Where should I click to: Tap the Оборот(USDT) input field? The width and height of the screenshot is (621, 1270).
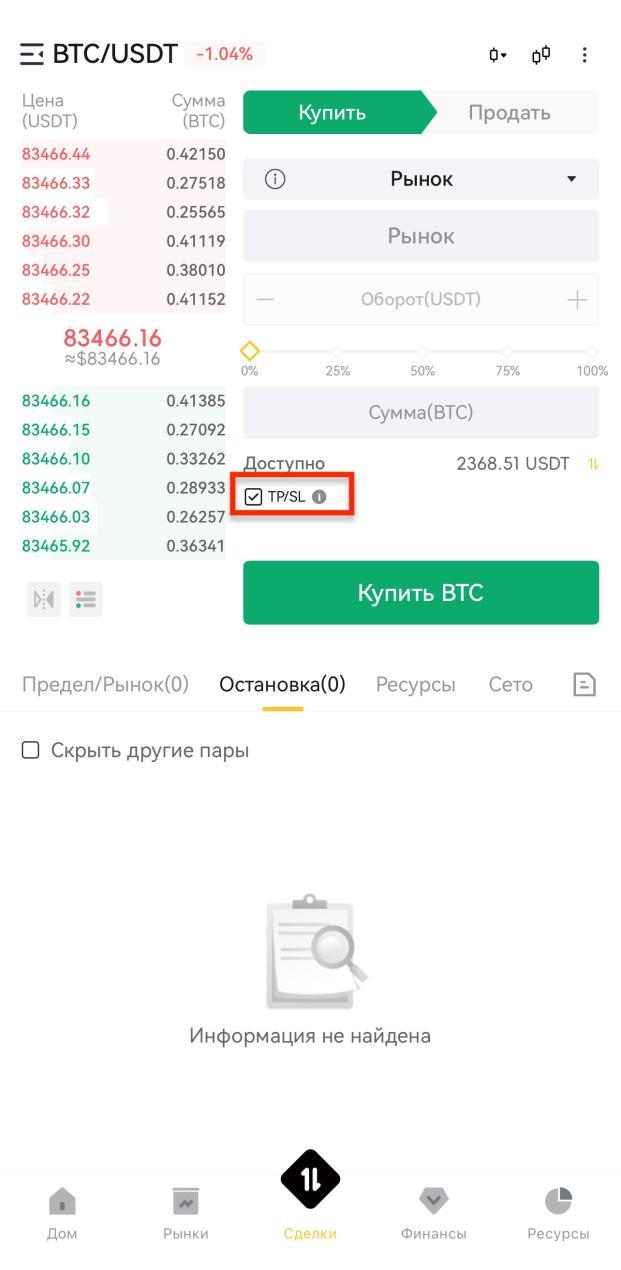tap(421, 299)
